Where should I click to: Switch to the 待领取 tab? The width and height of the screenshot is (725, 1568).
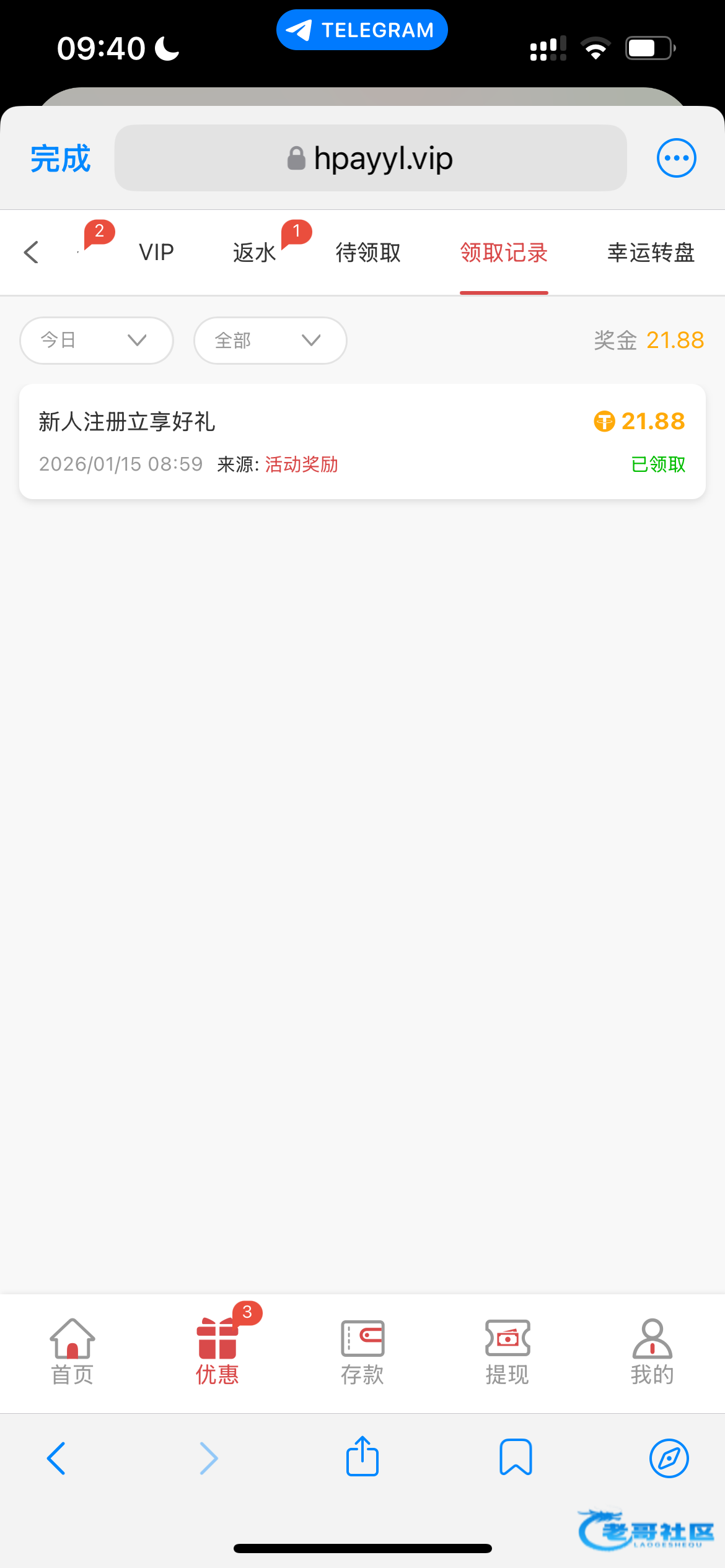coord(368,253)
